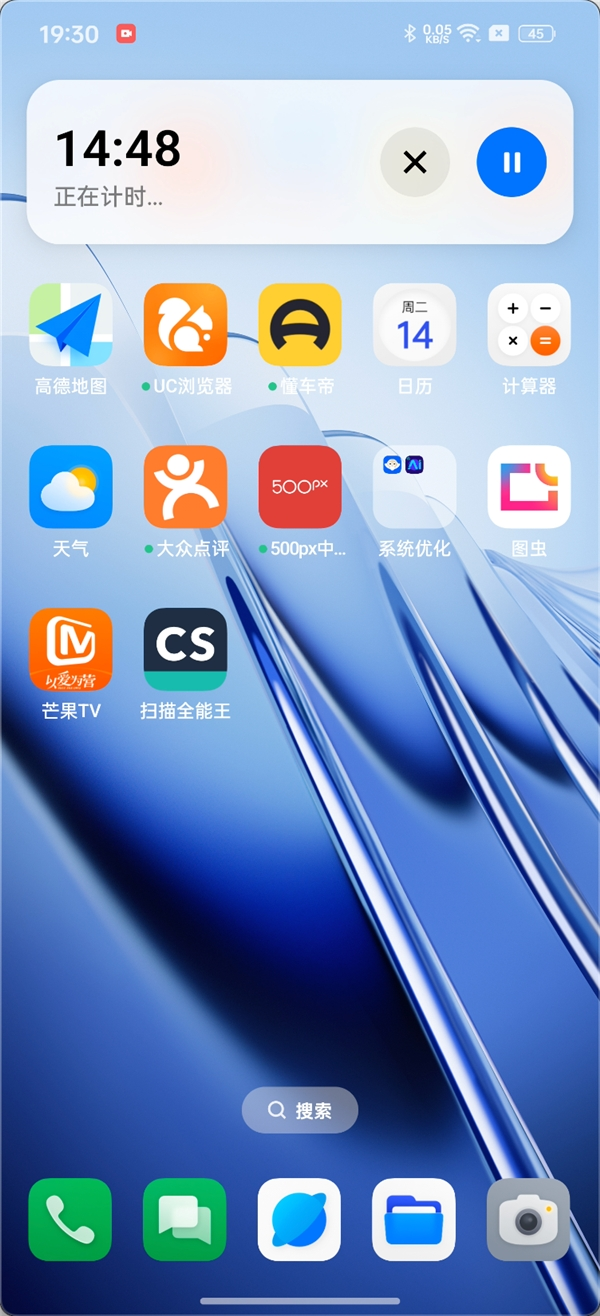Open 懂车帝 app
The image size is (600, 1316).
pyautogui.click(x=300, y=325)
